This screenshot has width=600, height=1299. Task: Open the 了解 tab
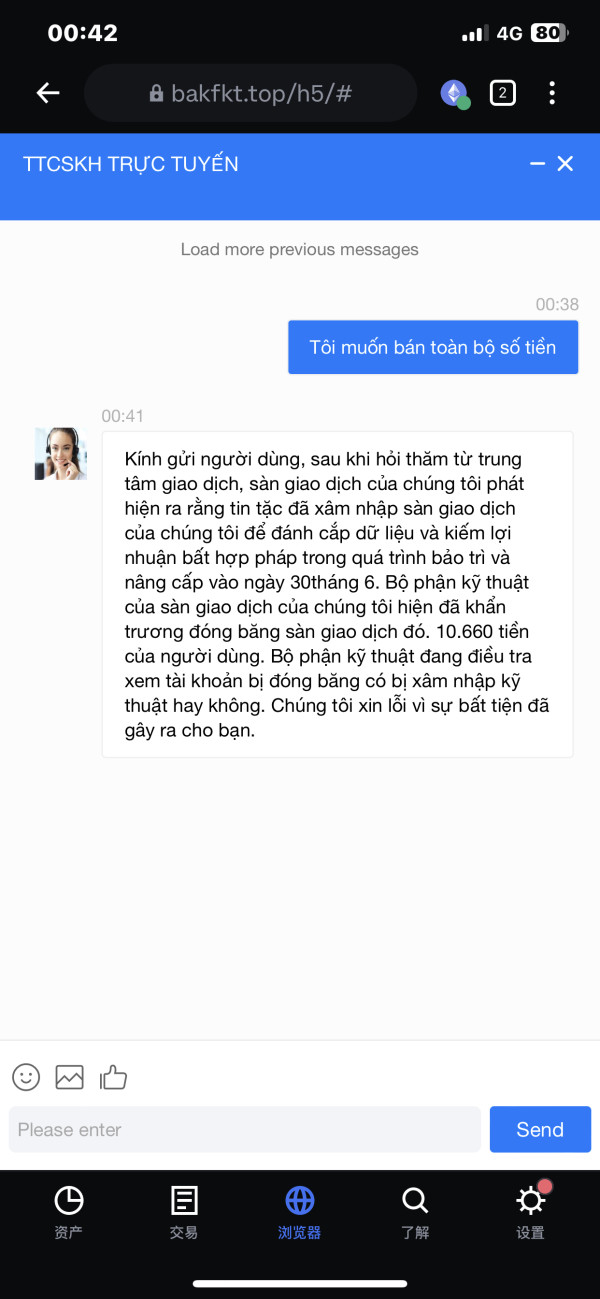pyautogui.click(x=415, y=1212)
